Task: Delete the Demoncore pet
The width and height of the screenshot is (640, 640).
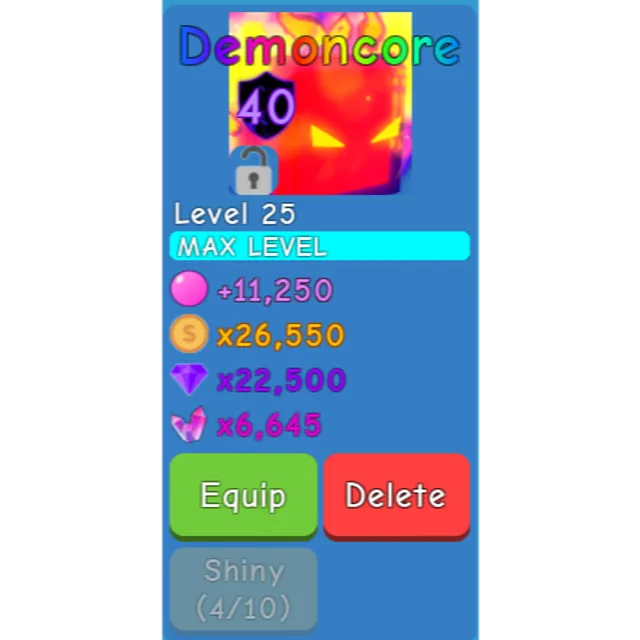Action: click(x=396, y=496)
